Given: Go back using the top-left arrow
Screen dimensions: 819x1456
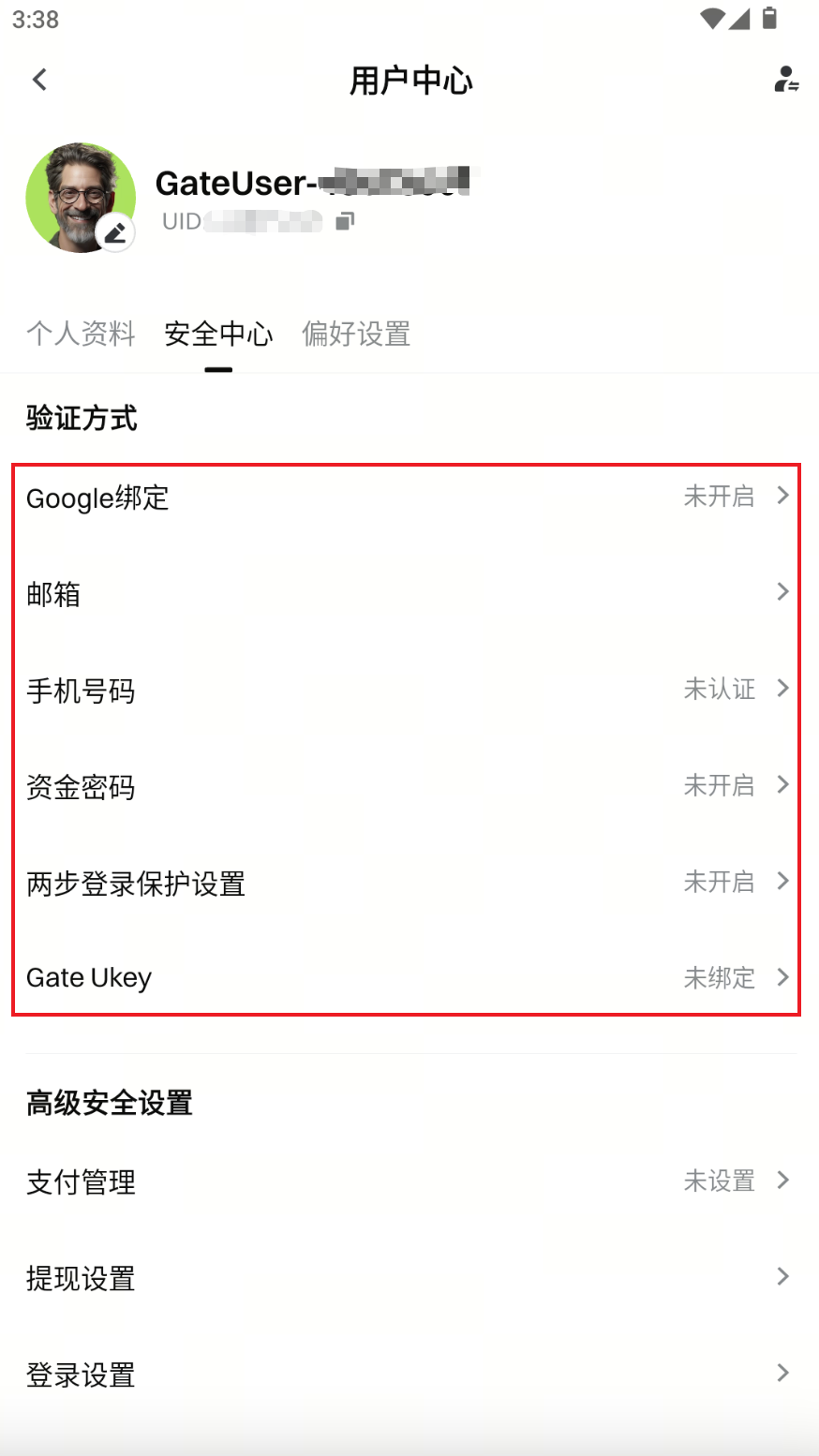Looking at the screenshot, I should 39,80.
